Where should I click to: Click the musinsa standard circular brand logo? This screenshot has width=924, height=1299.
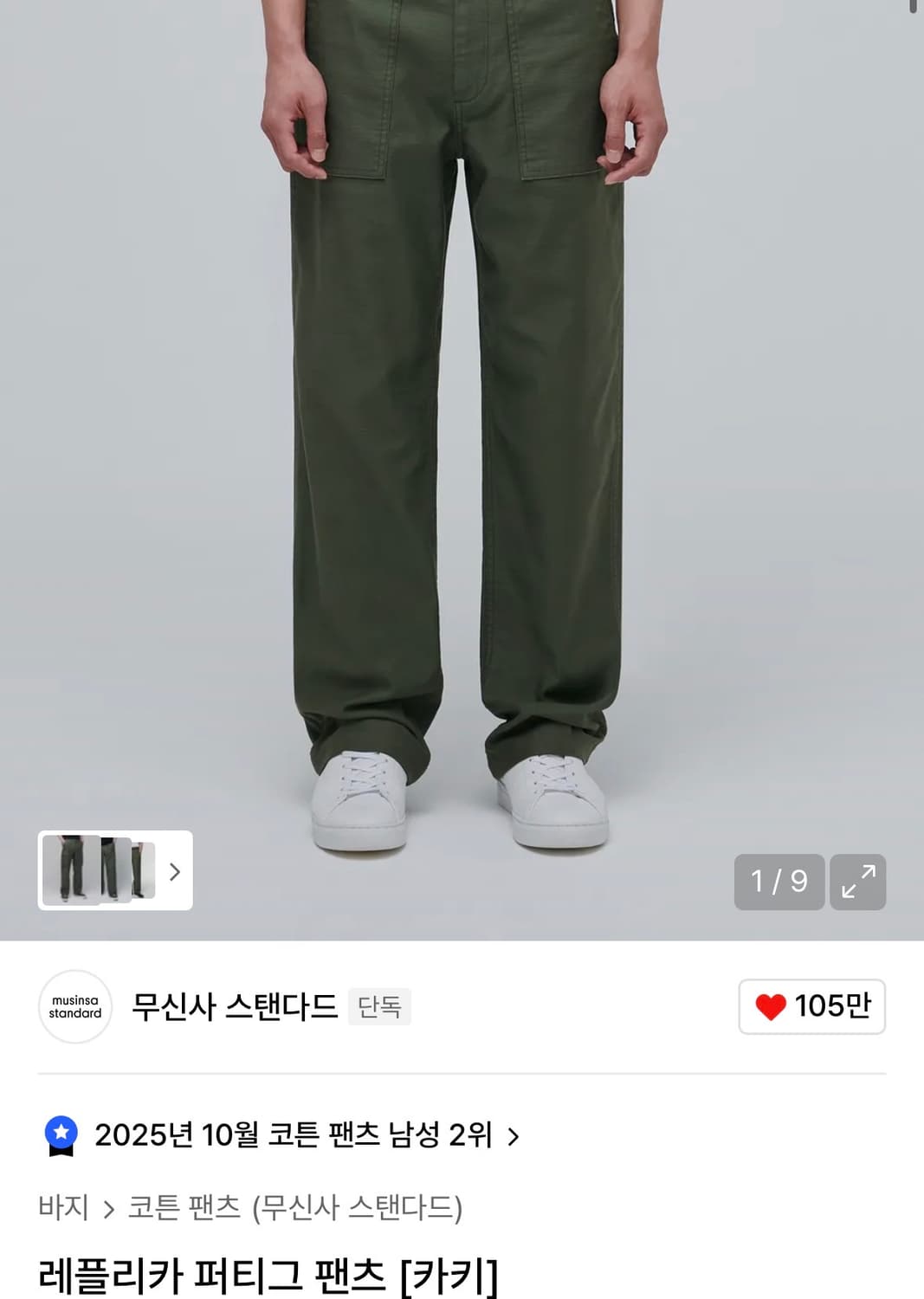74,1007
